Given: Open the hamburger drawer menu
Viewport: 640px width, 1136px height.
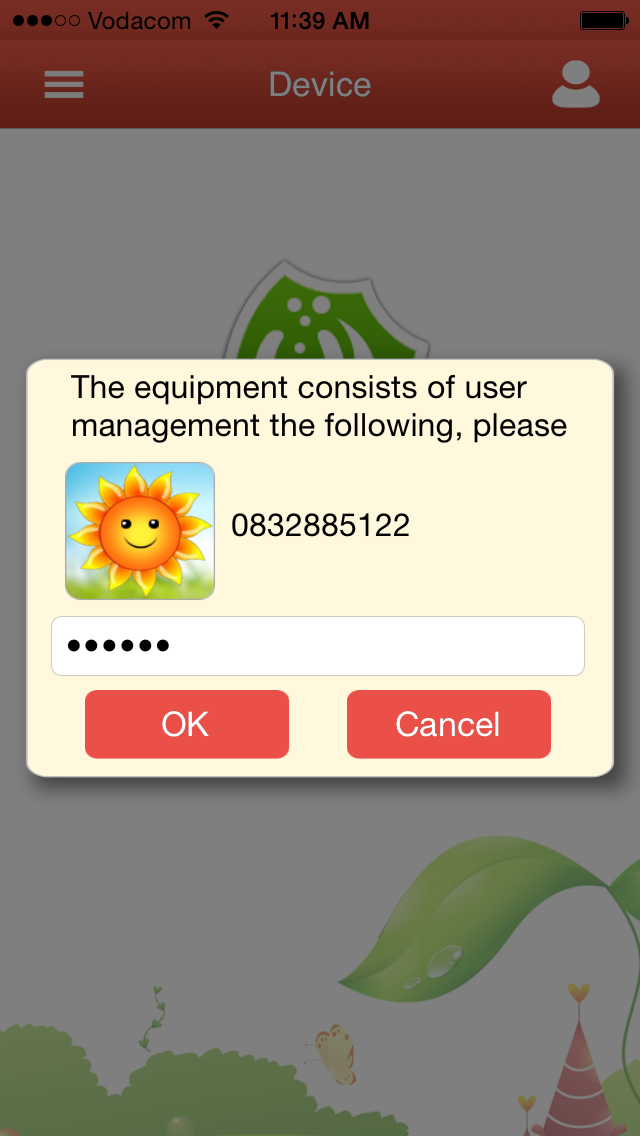Looking at the screenshot, I should coord(64,85).
